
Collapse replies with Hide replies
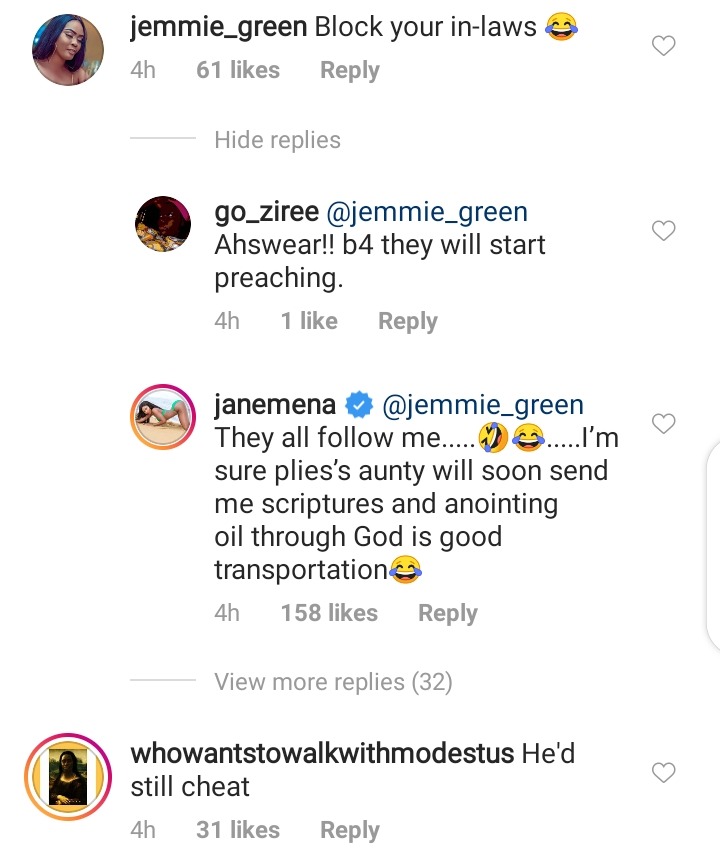coord(277,140)
